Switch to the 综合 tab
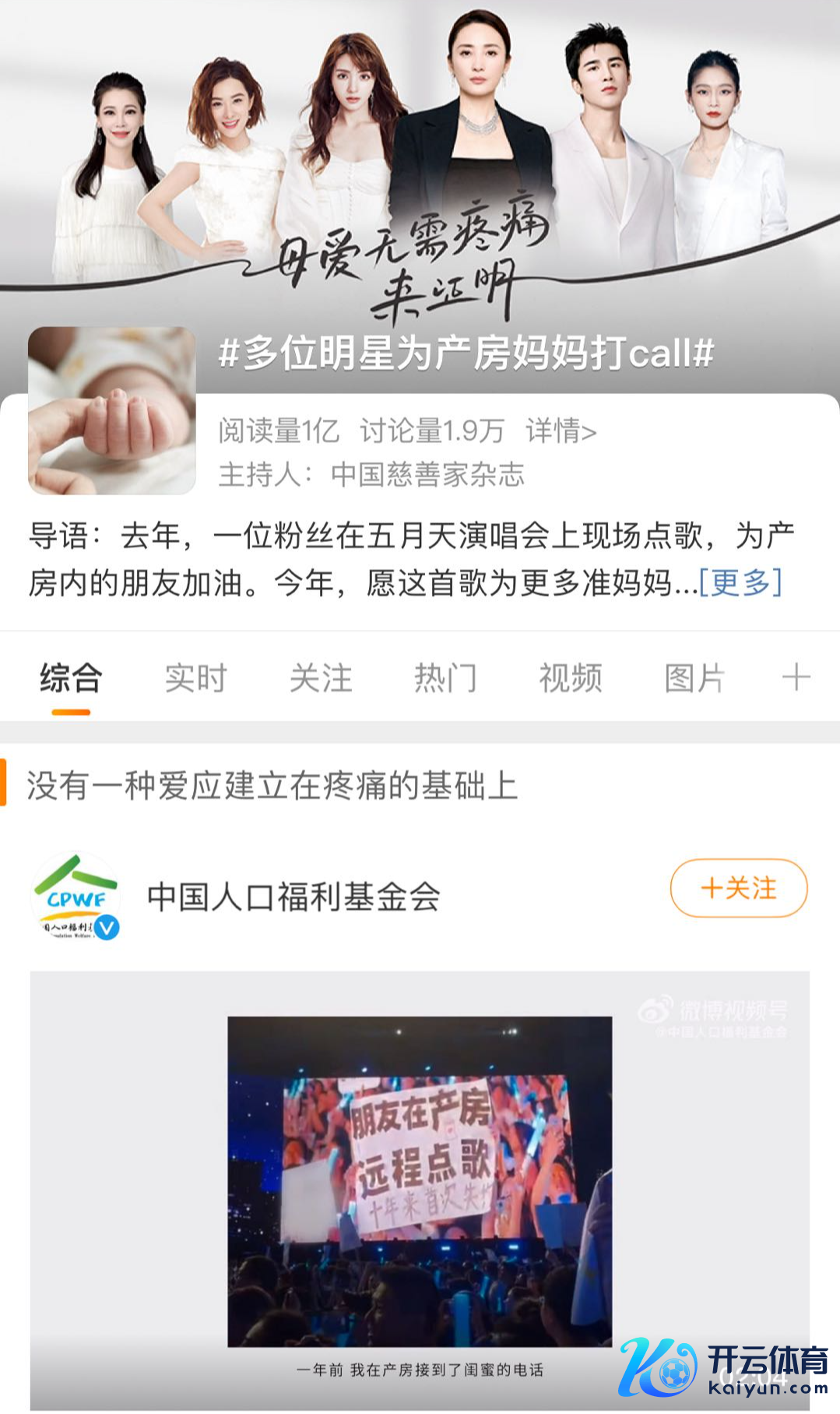The width and height of the screenshot is (840, 1414). (71, 678)
